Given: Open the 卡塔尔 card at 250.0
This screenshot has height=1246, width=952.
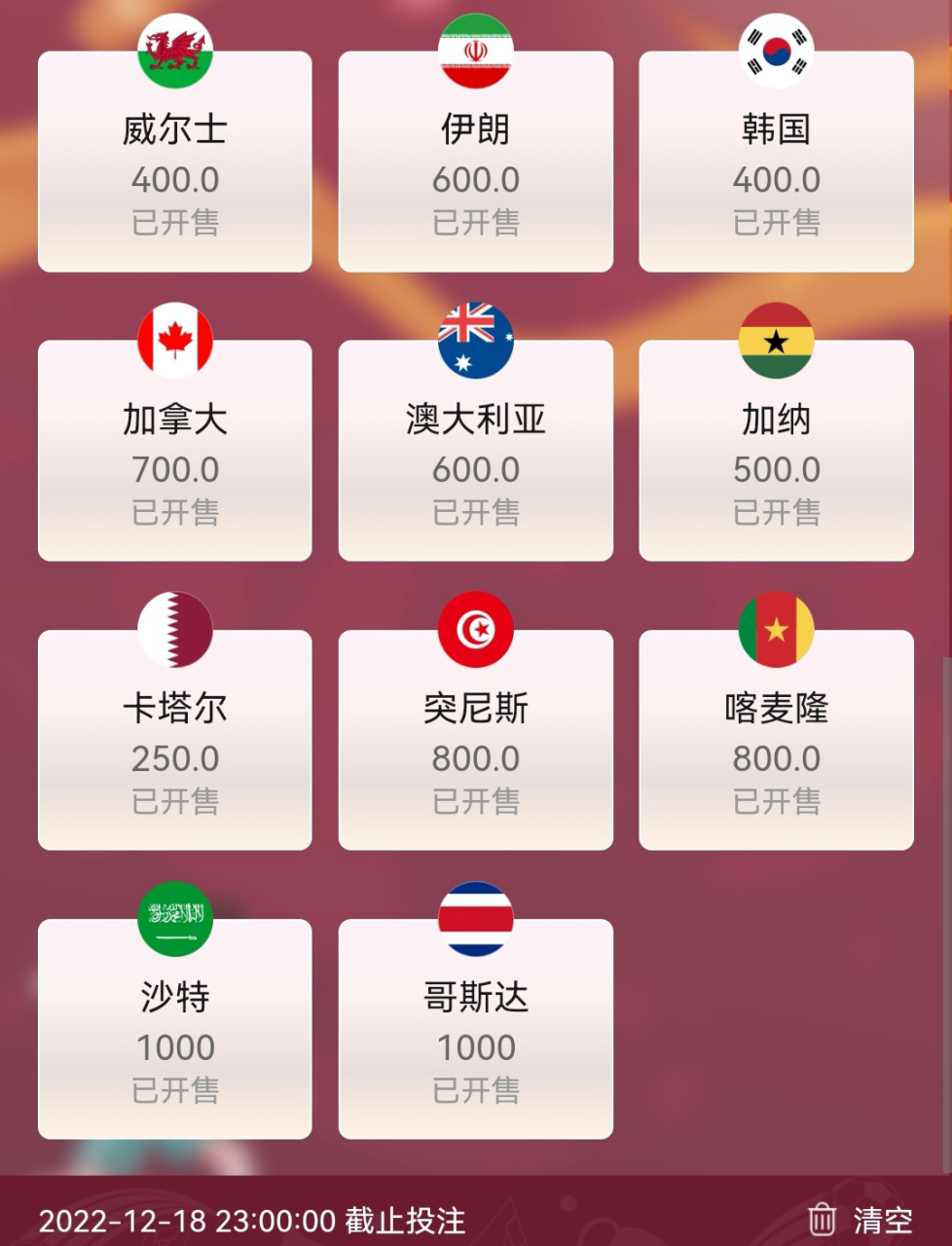Looking at the screenshot, I should click(175, 740).
